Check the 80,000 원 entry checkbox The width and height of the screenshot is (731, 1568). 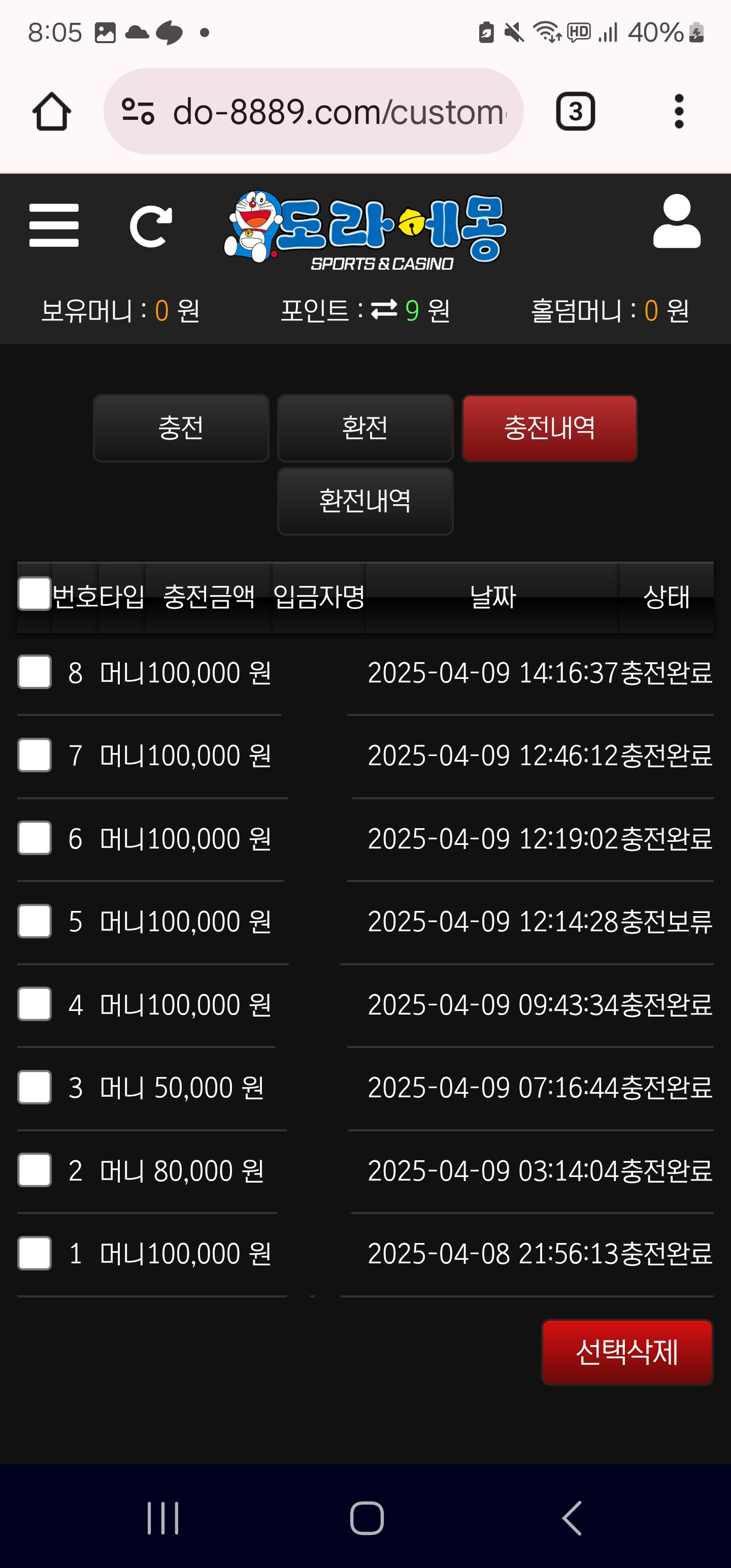coord(34,1170)
